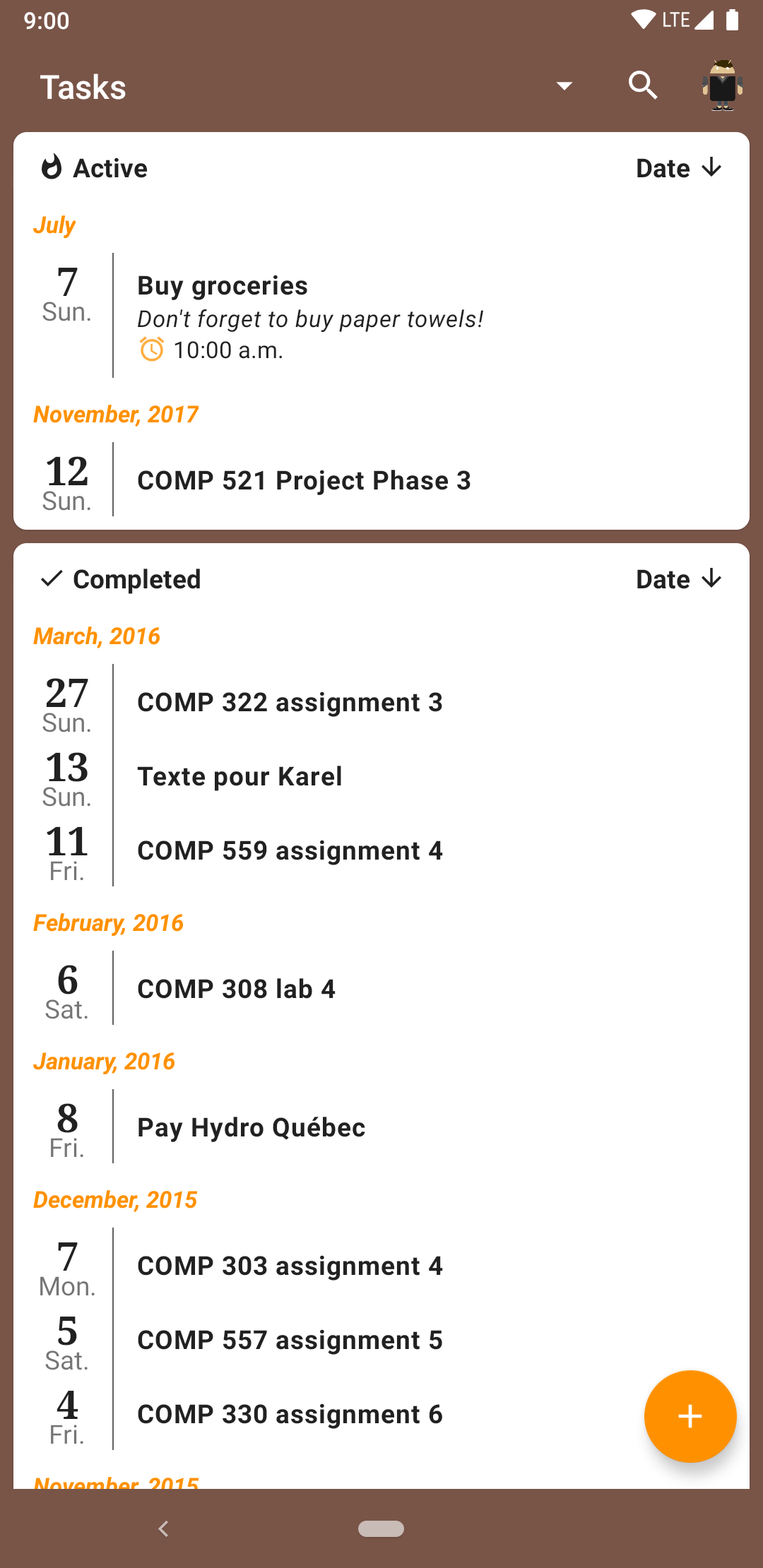
Task: Go back using the system back arrow
Action: [164, 1529]
